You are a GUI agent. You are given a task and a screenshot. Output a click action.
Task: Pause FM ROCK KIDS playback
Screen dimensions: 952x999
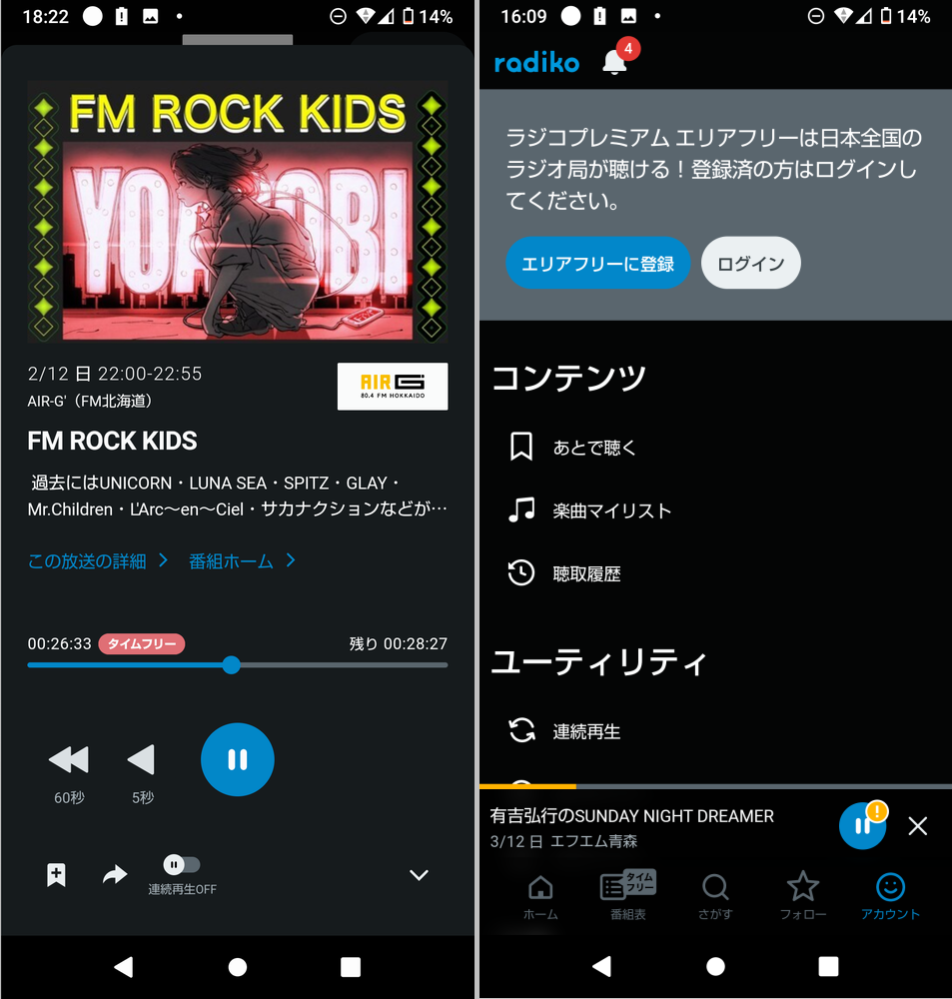coord(237,760)
